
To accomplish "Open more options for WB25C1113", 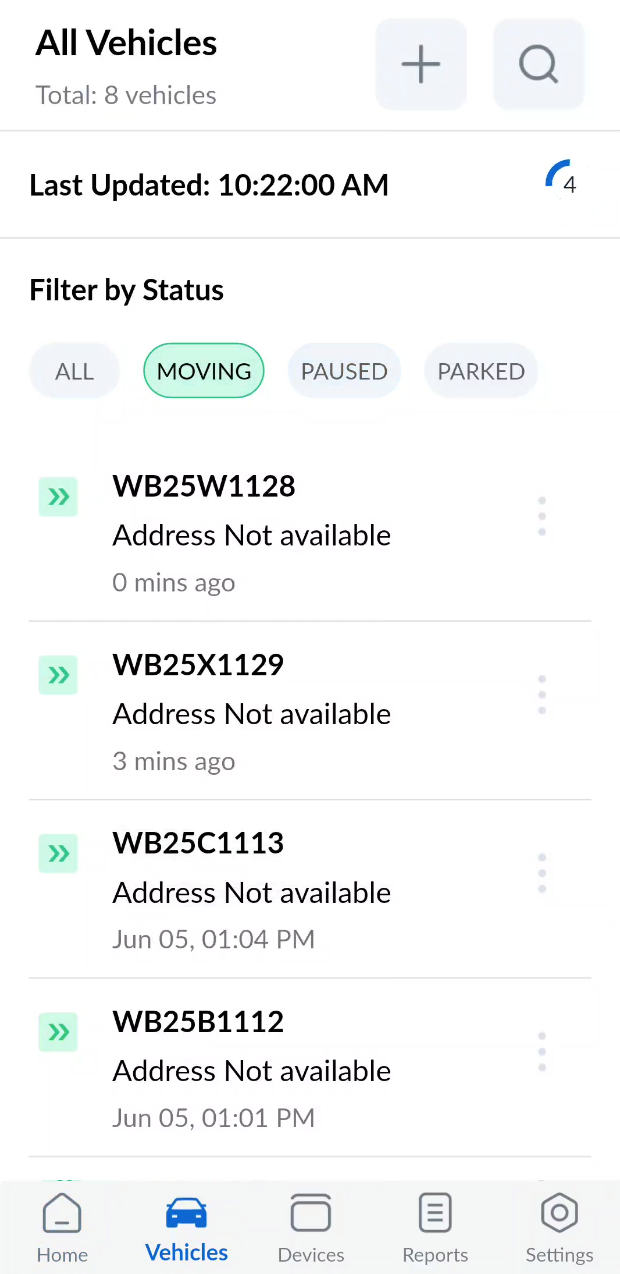I will tap(542, 873).
